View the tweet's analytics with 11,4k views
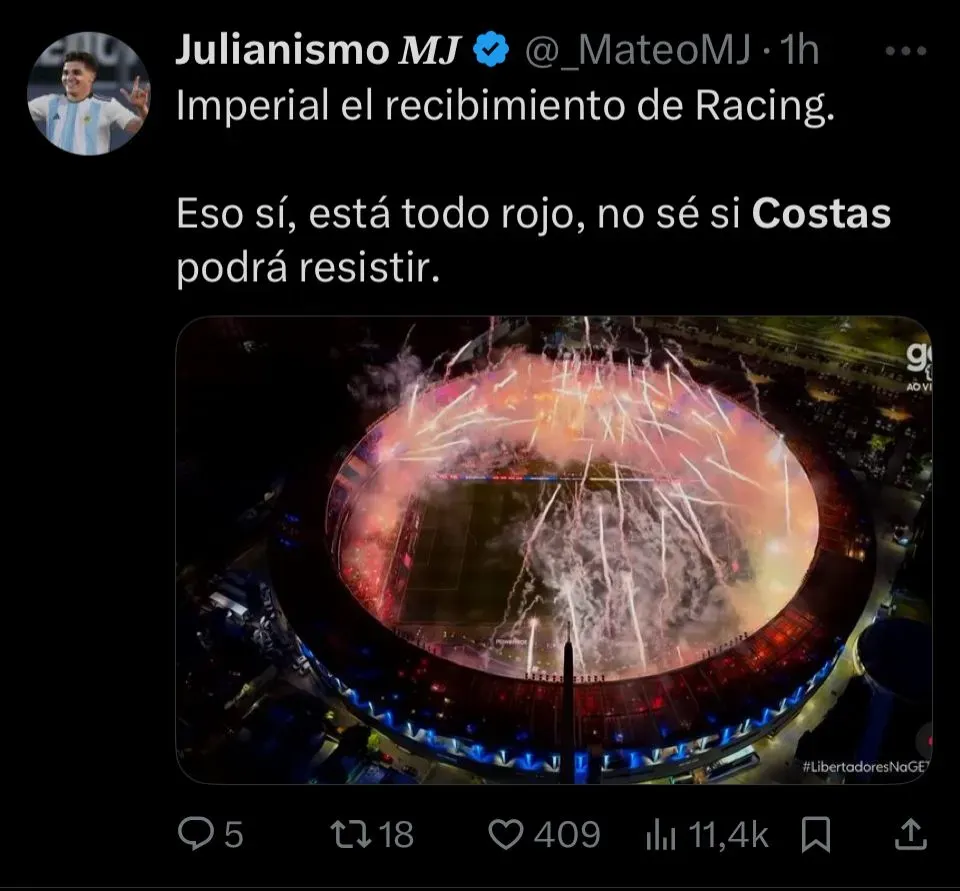Screen dimensions: 960x891 [x=660, y=833]
